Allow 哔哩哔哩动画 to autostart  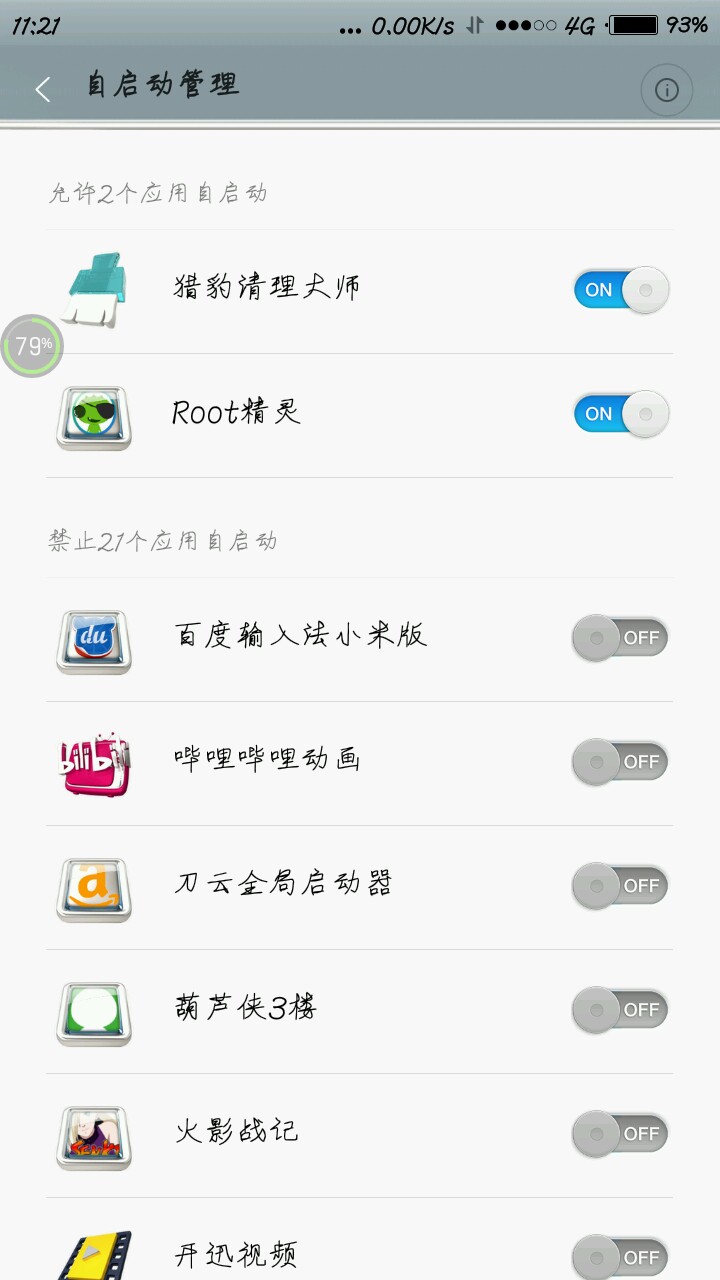click(x=620, y=762)
